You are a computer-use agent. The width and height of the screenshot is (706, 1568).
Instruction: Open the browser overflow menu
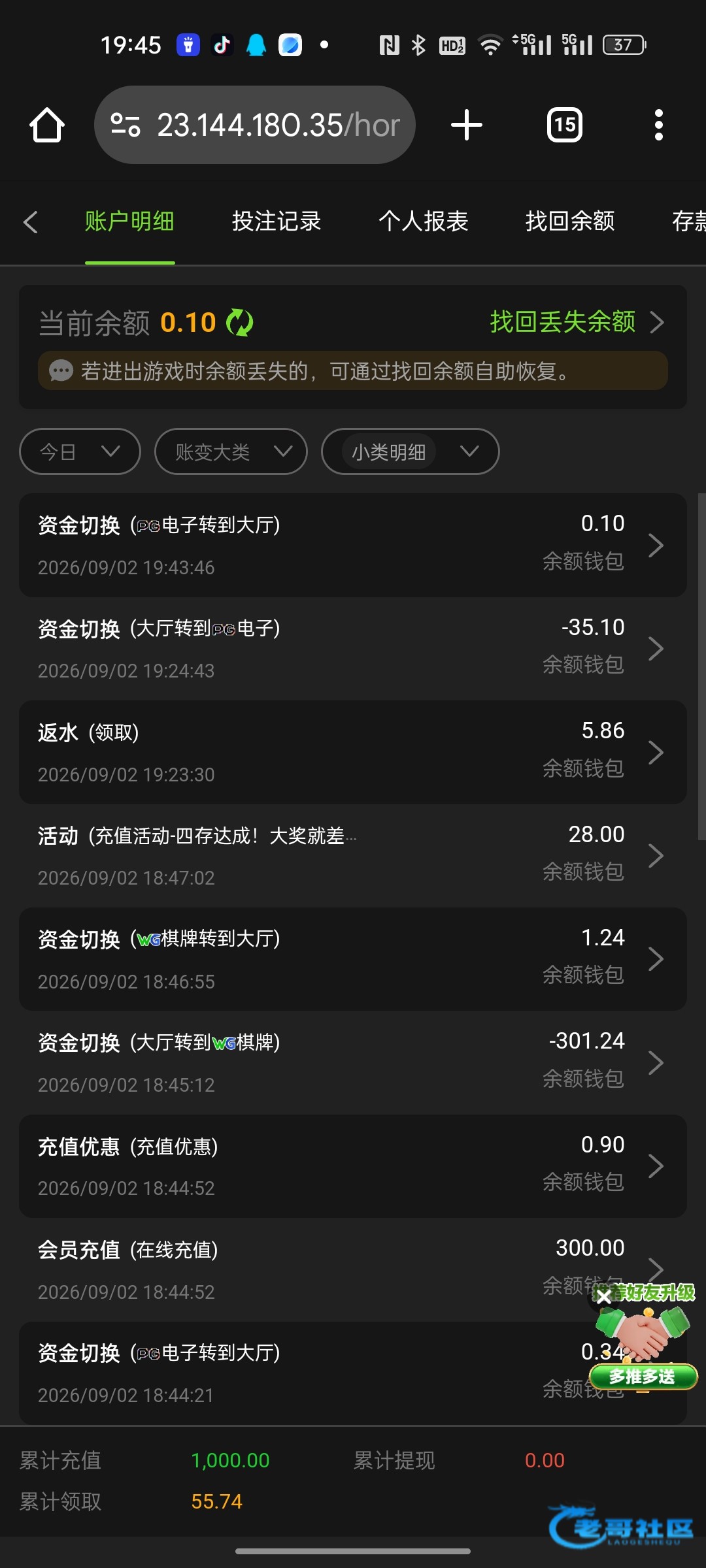click(659, 125)
